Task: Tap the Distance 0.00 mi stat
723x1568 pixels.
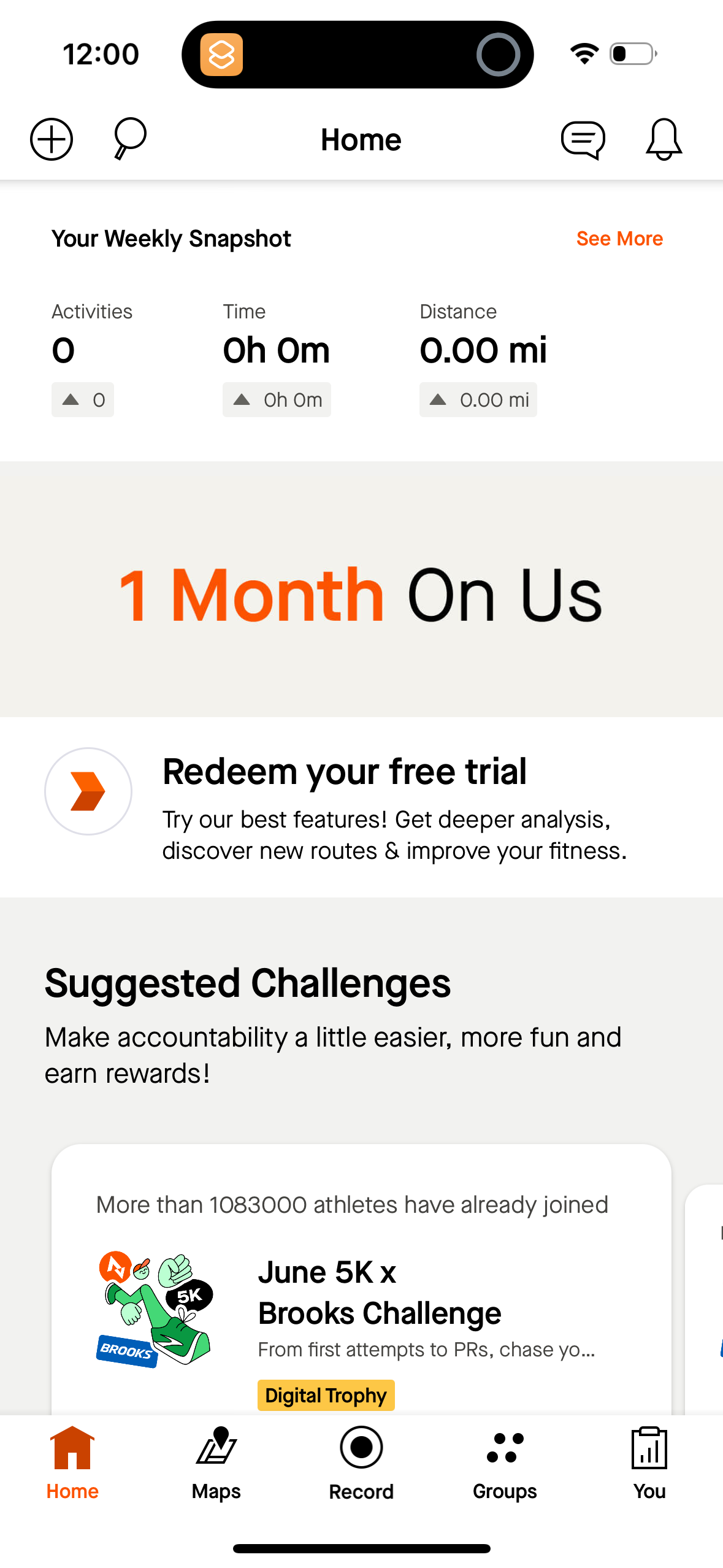Action: point(484,350)
